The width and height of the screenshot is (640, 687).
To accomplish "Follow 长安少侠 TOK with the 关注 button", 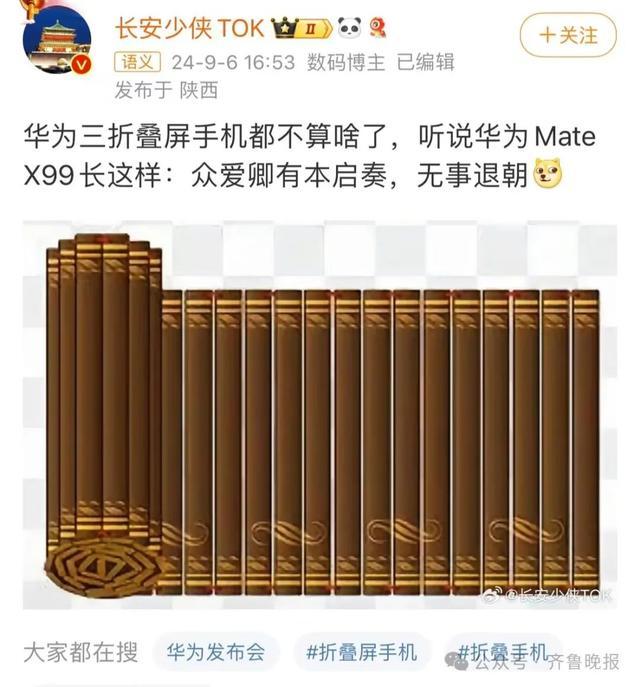I will [x=568, y=35].
